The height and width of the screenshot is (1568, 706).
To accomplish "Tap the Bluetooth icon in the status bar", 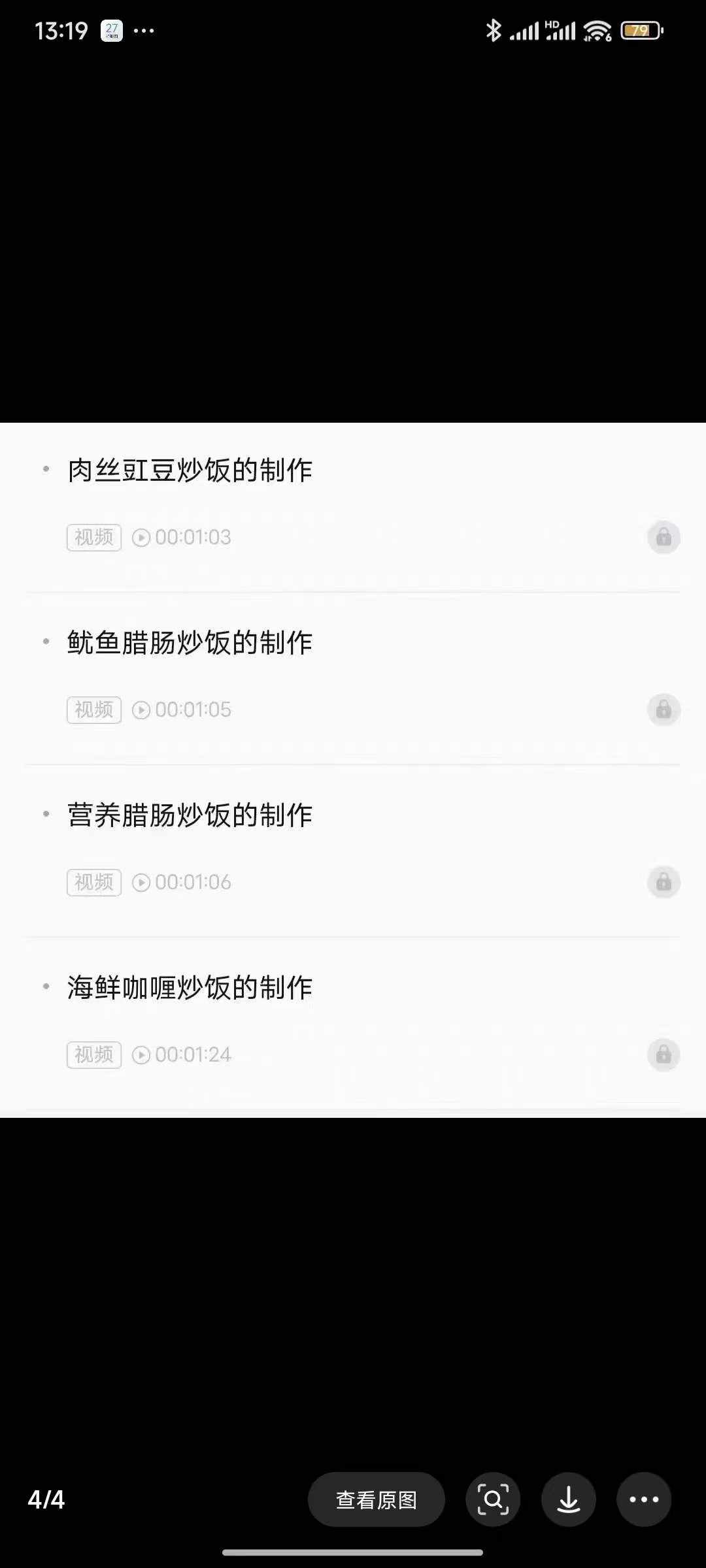I will pos(494,29).
